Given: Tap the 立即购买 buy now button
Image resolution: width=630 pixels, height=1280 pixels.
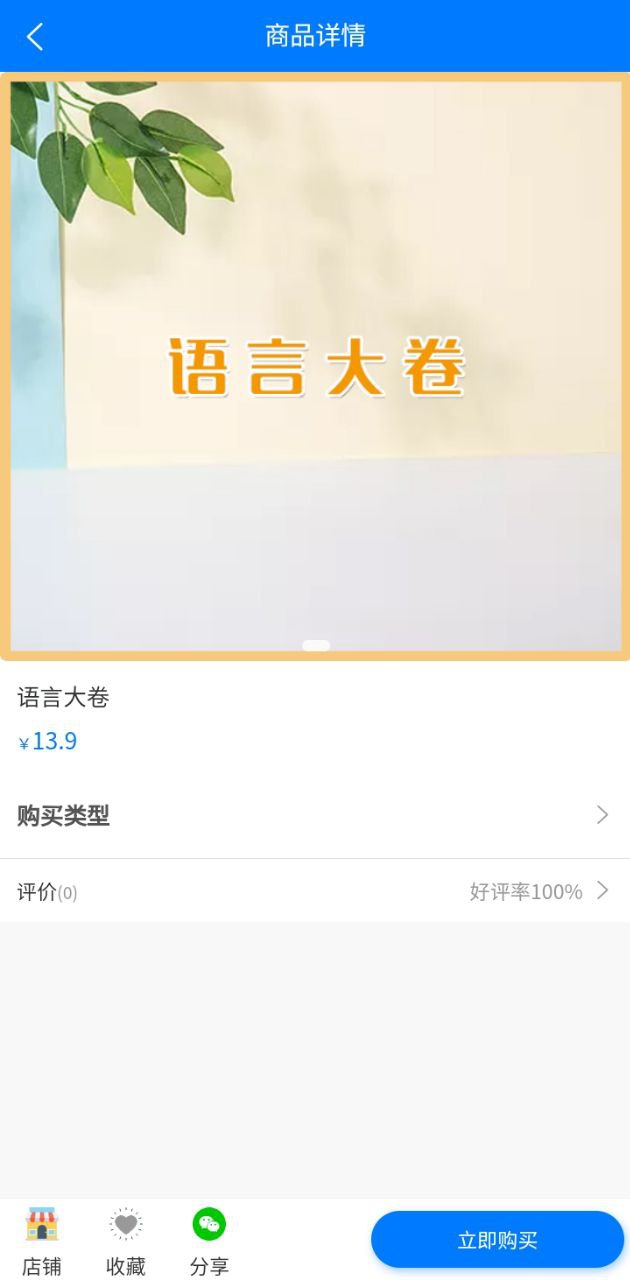Looking at the screenshot, I should point(497,1240).
